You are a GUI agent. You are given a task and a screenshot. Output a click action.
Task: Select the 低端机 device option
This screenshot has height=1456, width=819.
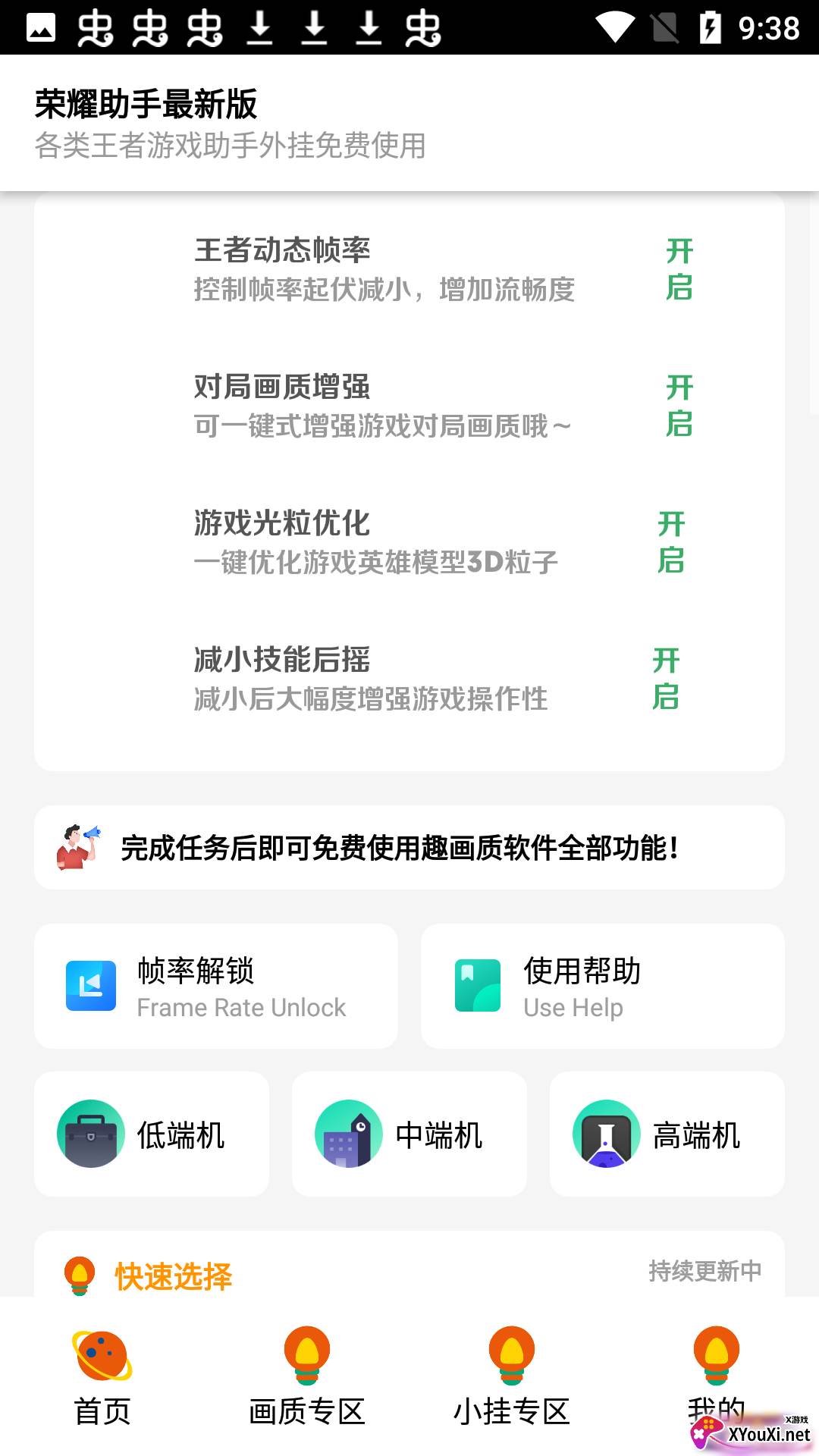pyautogui.click(x=152, y=1134)
